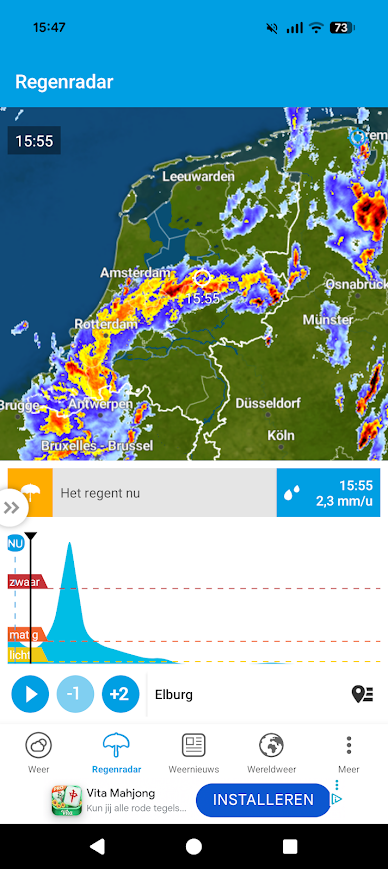This screenshot has width=388, height=869.
Task: Play the rain radar animation
Action: pos(30,694)
